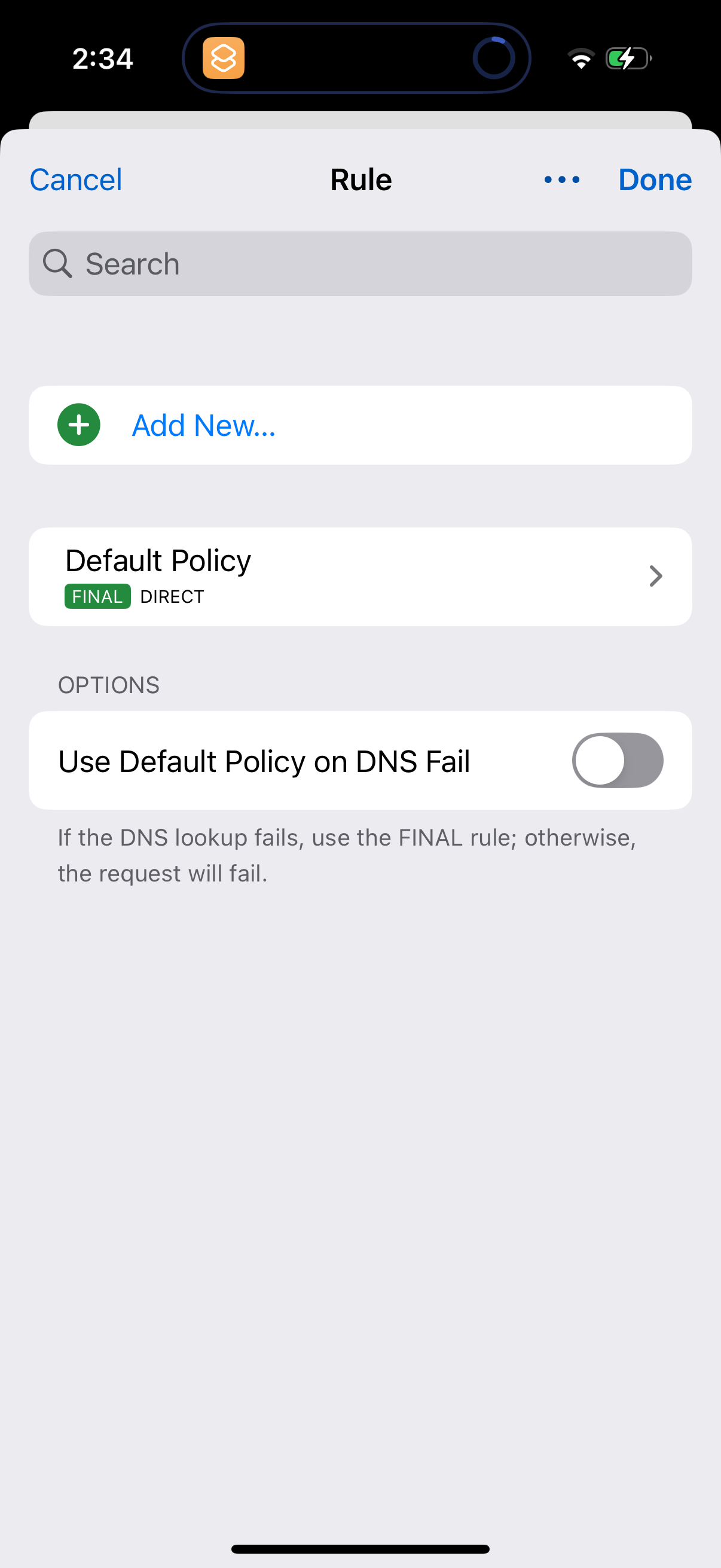The image size is (721, 1568).
Task: Tap the magnifying glass search icon
Action: pos(57,263)
